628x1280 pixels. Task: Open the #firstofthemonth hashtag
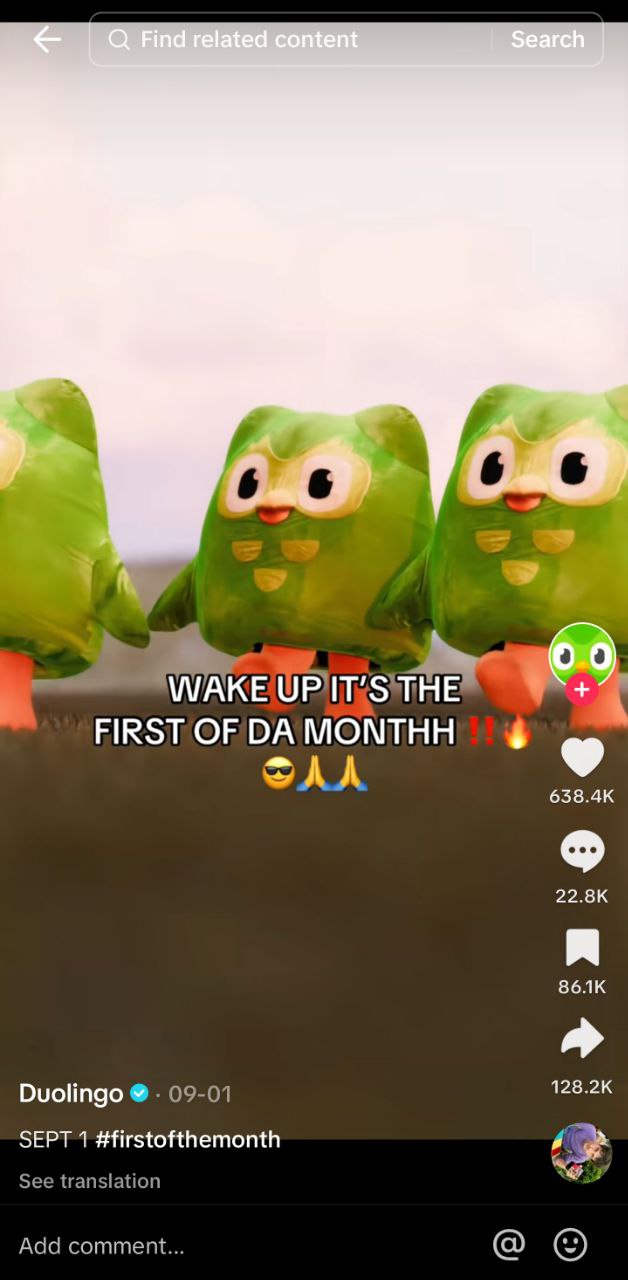[x=188, y=1139]
